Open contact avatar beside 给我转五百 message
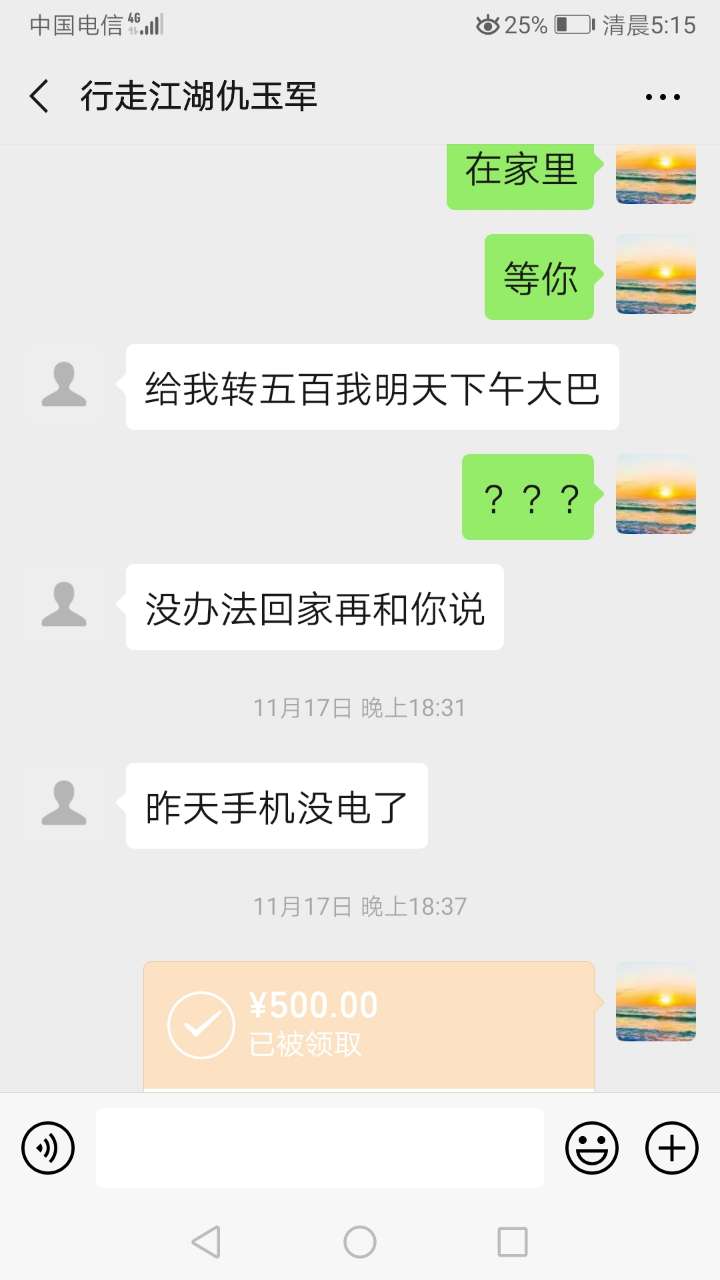 coord(64,386)
